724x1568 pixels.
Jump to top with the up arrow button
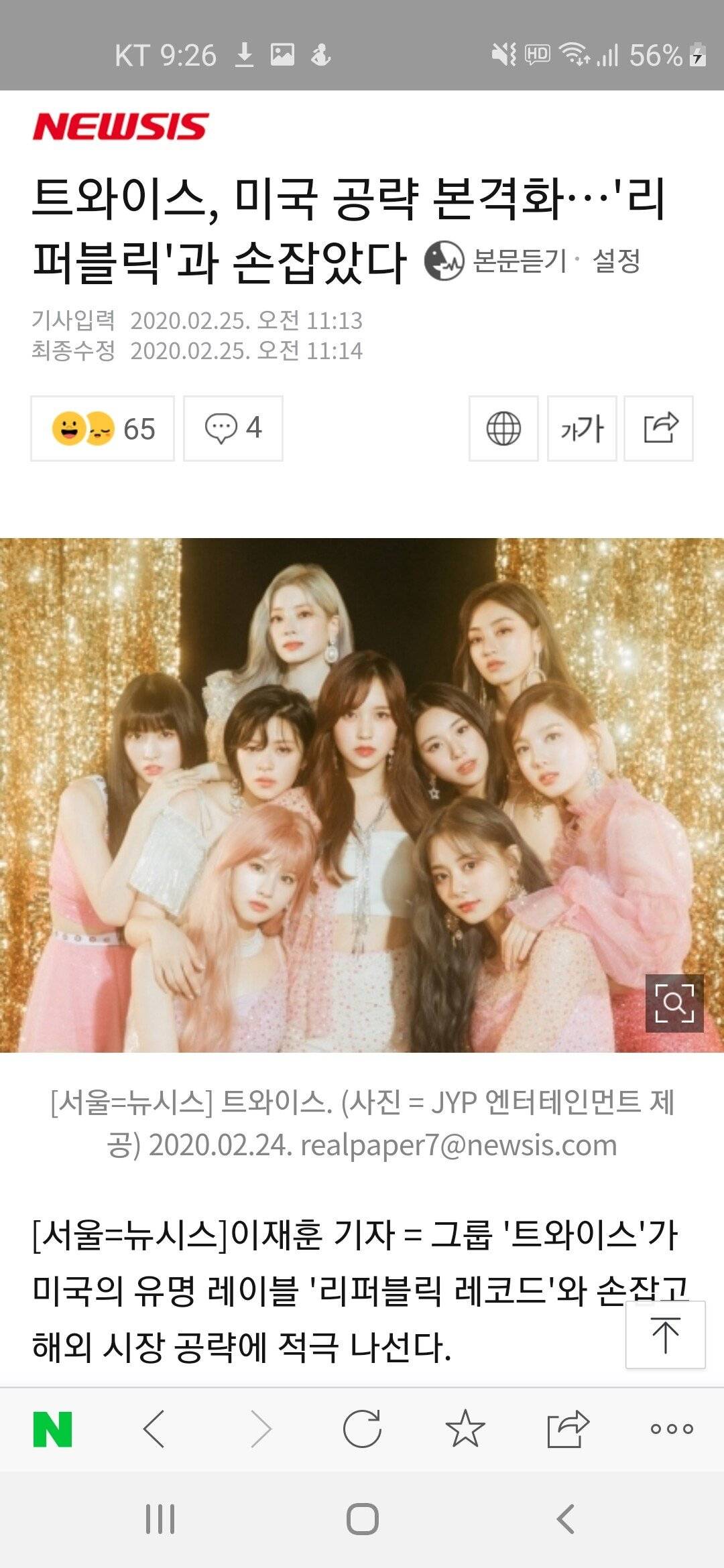[665, 1335]
